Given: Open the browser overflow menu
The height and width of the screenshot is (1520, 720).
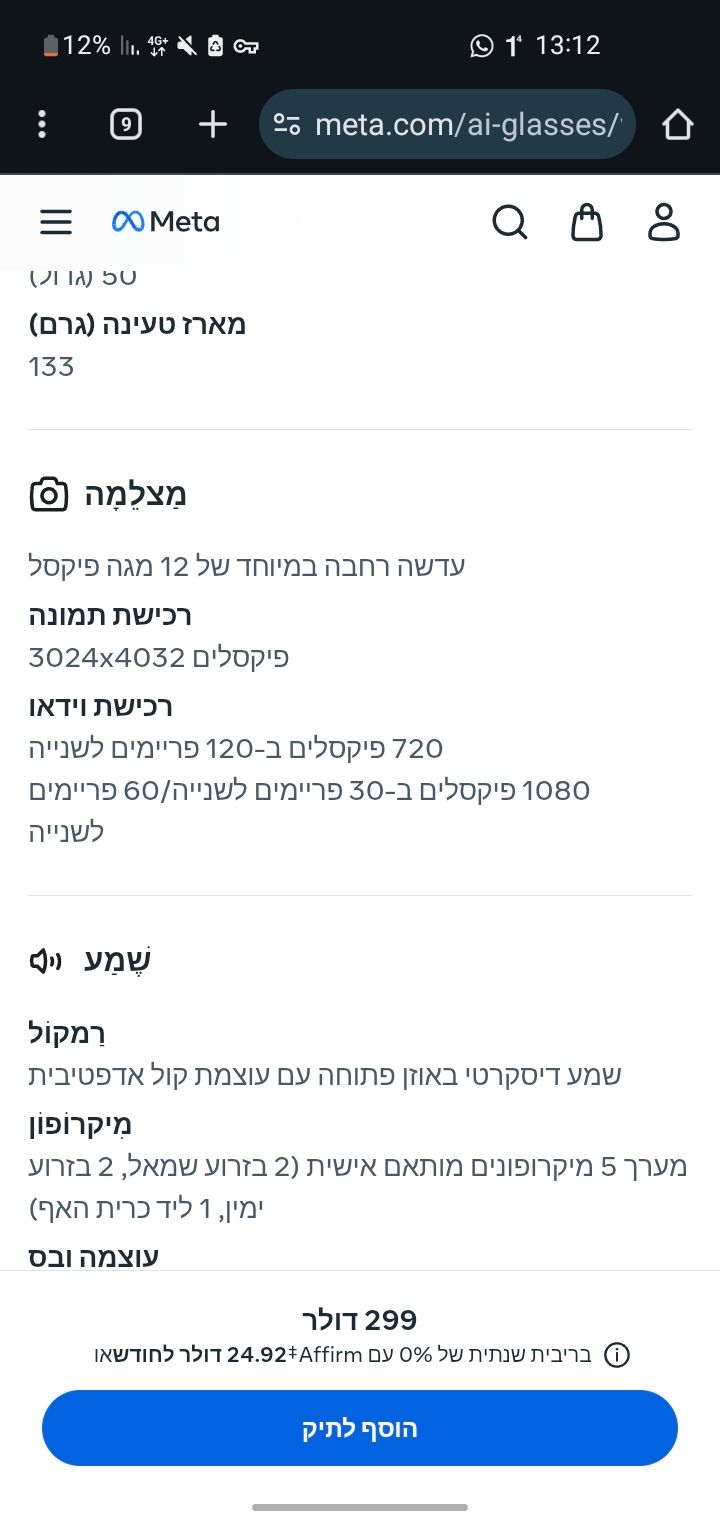Looking at the screenshot, I should pyautogui.click(x=42, y=124).
